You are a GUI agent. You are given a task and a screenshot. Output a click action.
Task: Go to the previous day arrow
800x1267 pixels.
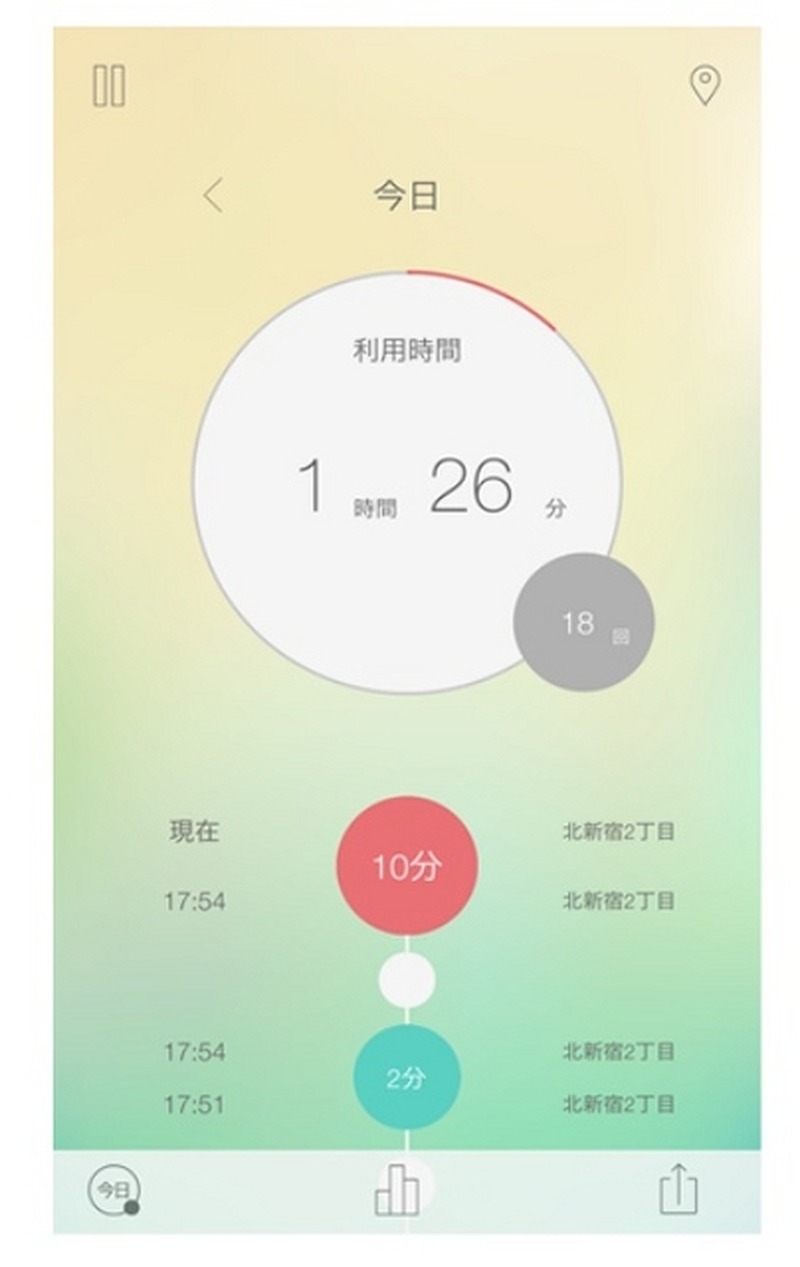[x=212, y=195]
